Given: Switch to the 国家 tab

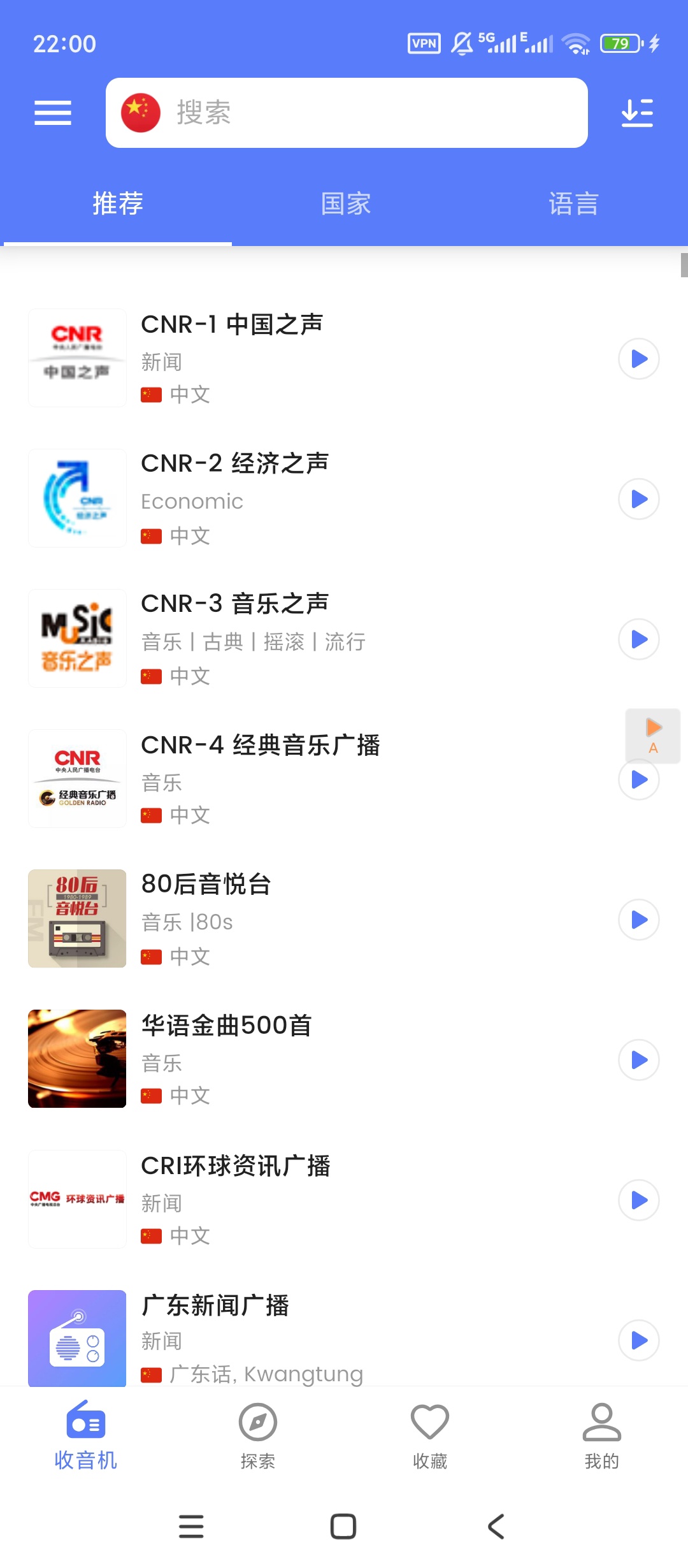Looking at the screenshot, I should [345, 203].
